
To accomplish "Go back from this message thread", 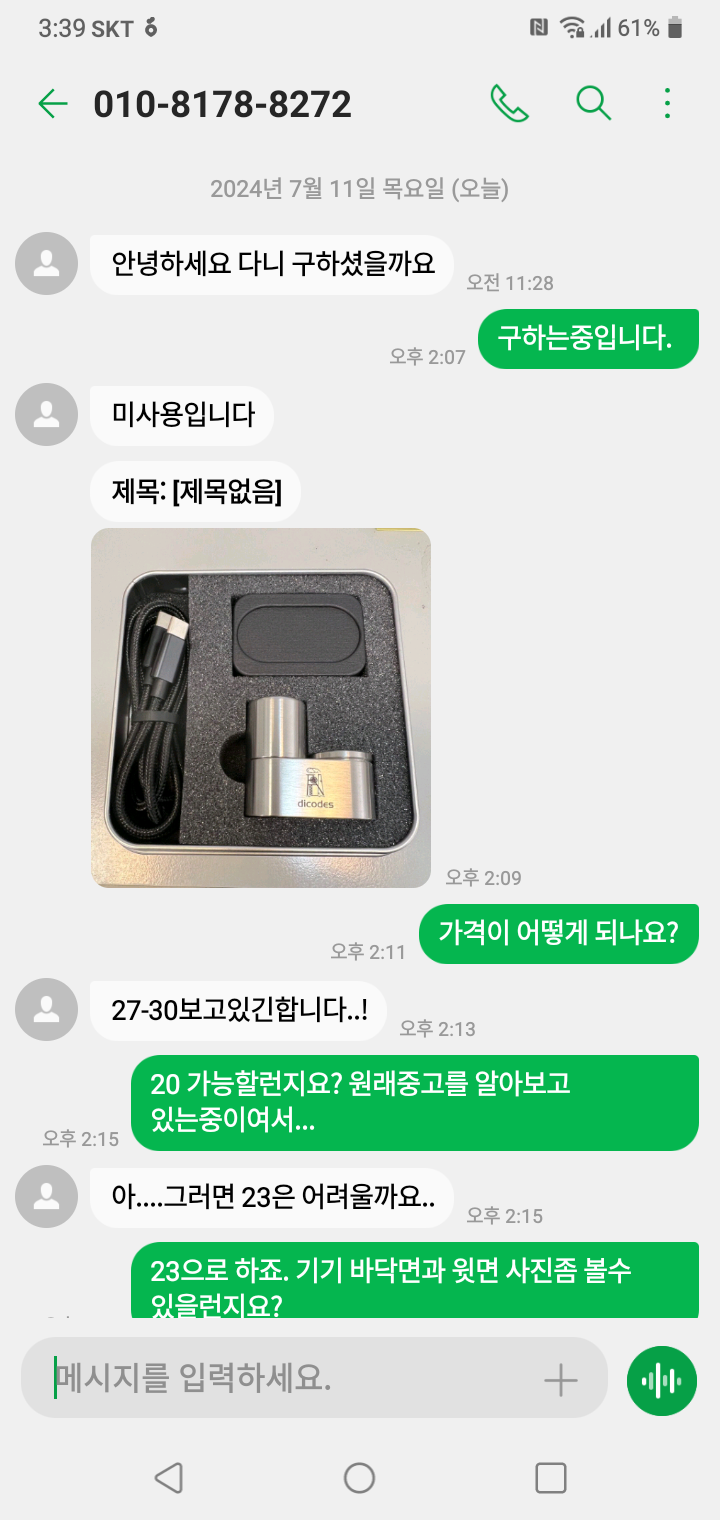I will (x=52, y=104).
